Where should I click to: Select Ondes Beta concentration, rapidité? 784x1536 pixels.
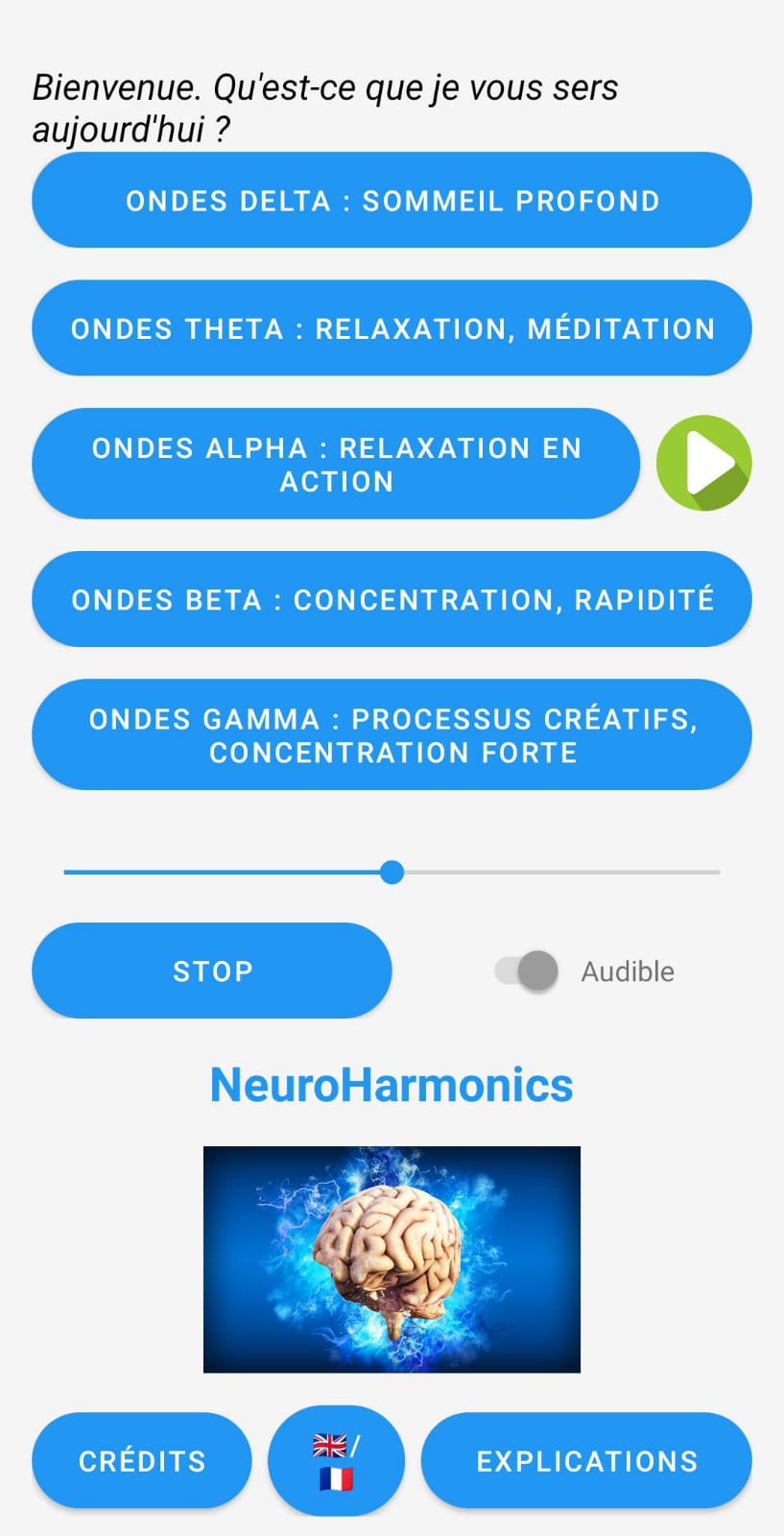point(392,600)
